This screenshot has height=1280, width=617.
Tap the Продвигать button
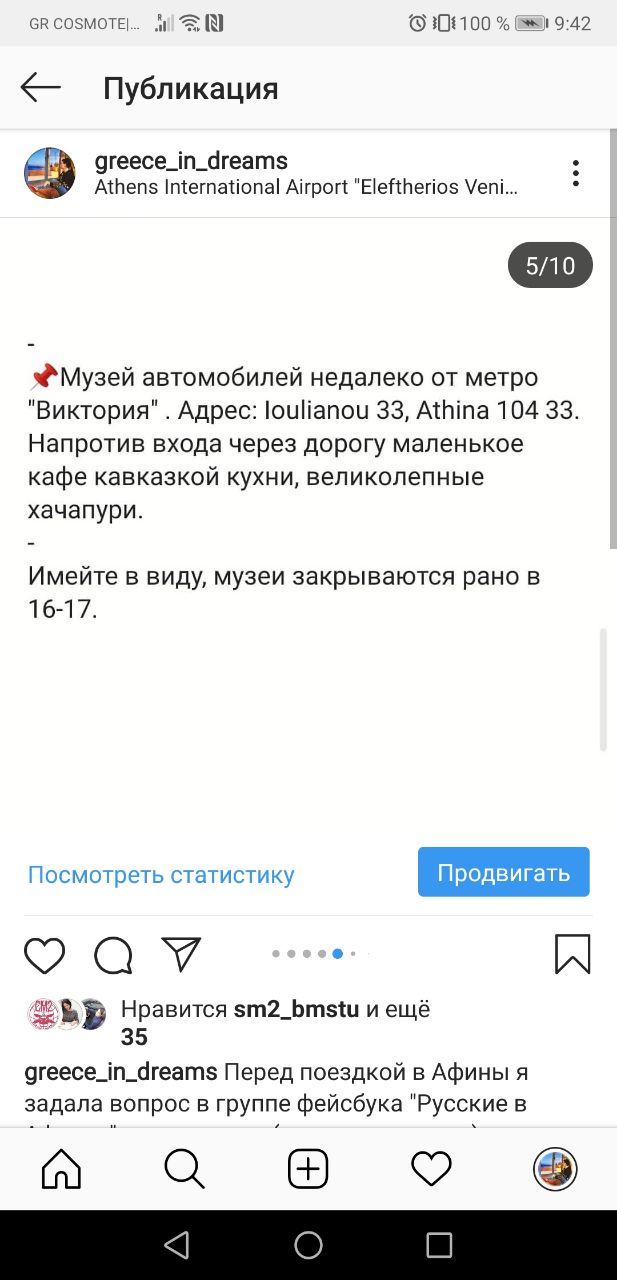tap(503, 872)
